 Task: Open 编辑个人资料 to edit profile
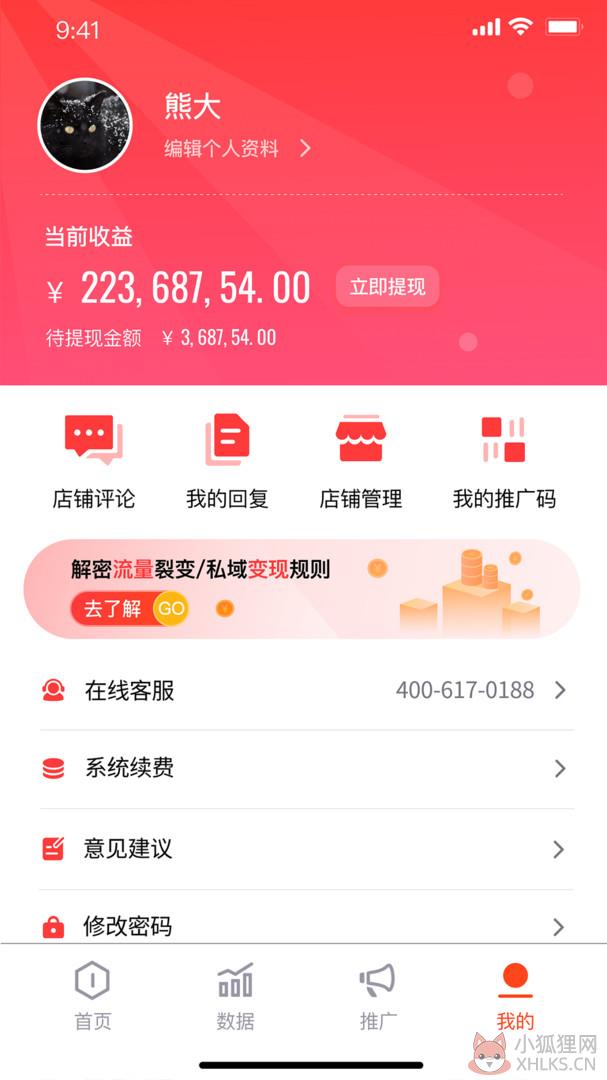click(x=238, y=148)
